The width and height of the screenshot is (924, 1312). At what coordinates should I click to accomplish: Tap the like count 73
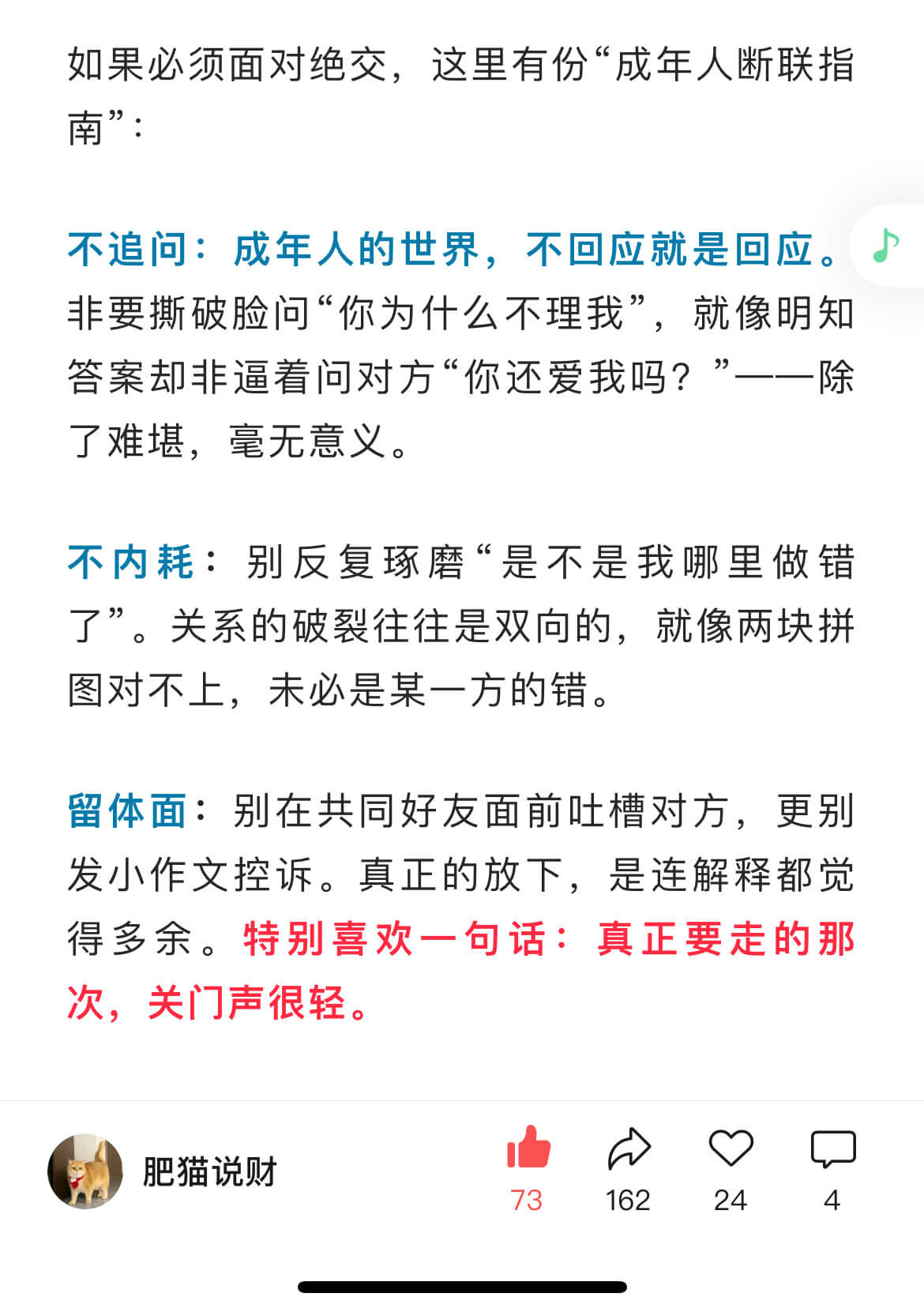pos(528,1201)
